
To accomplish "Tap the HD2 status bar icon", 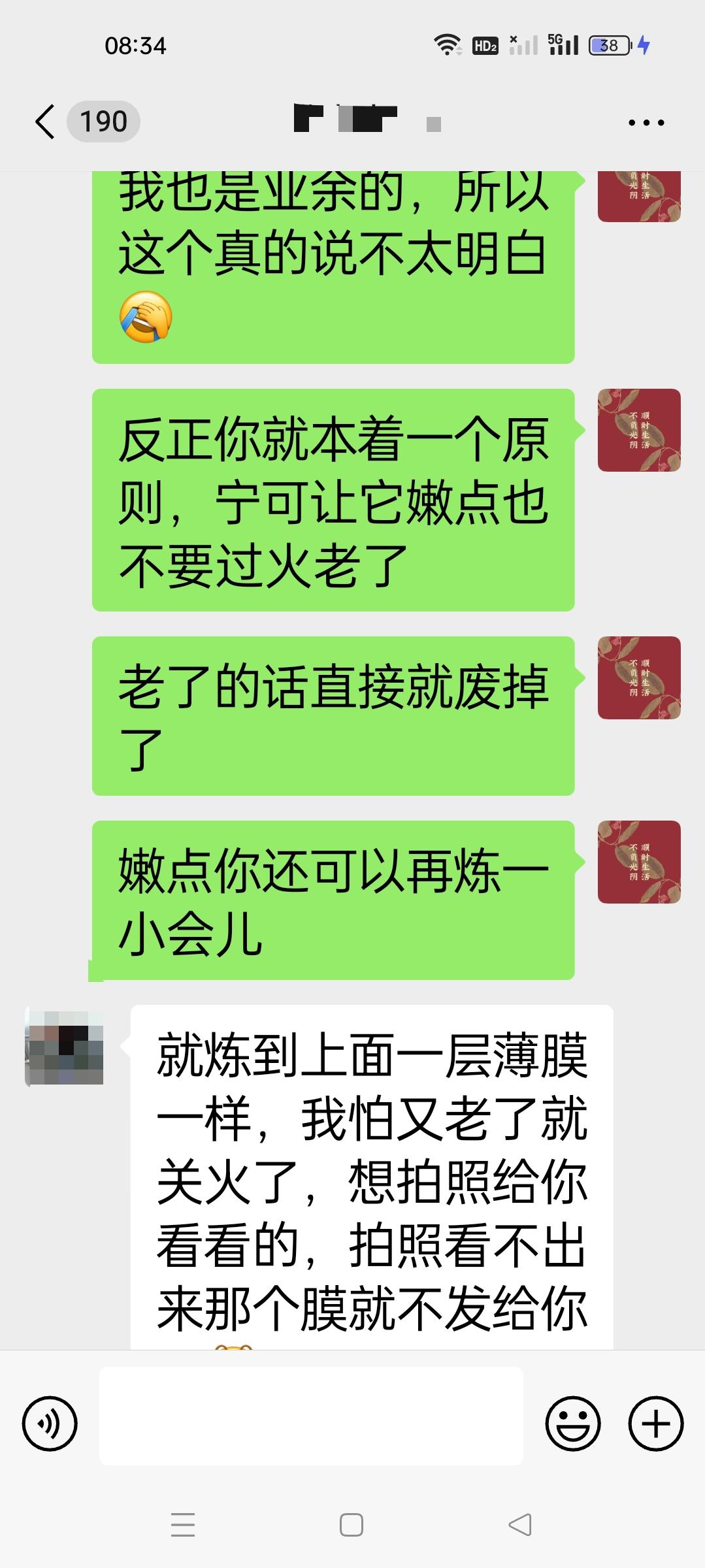I will 484,45.
